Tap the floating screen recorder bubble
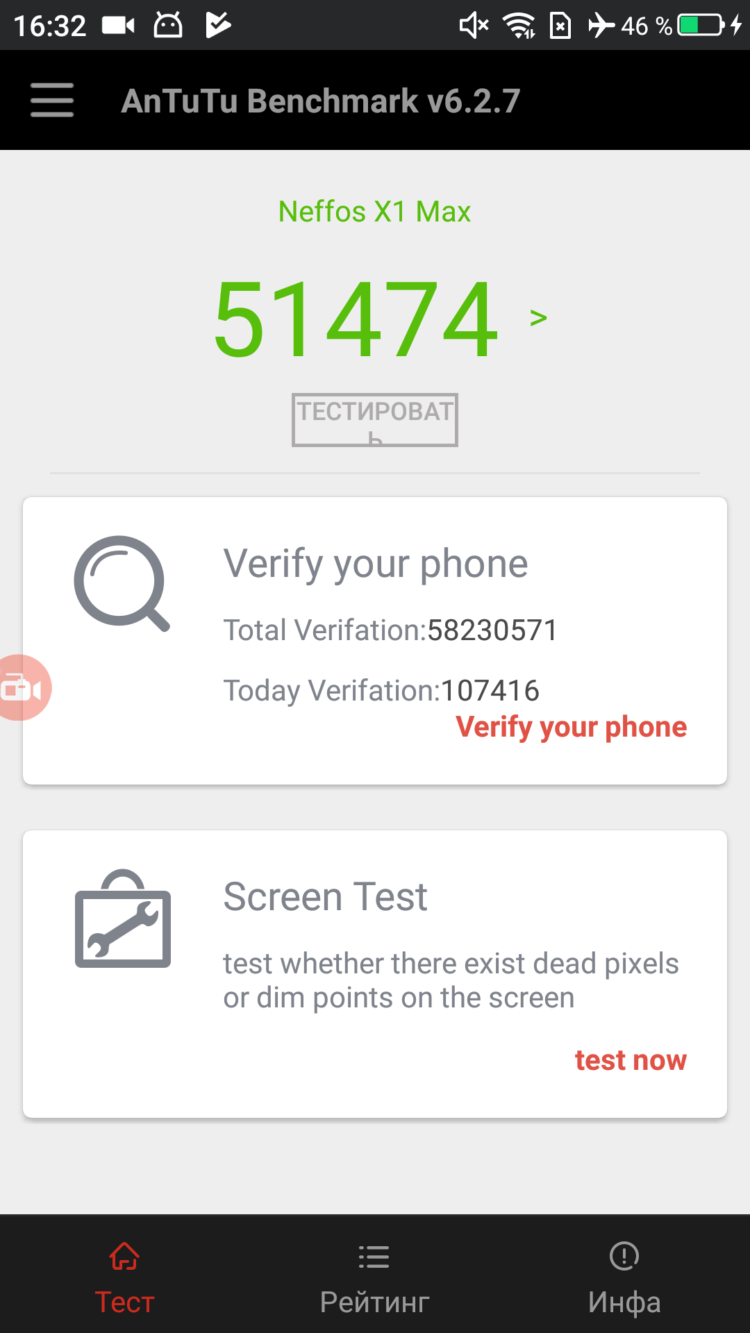 pos(22,688)
